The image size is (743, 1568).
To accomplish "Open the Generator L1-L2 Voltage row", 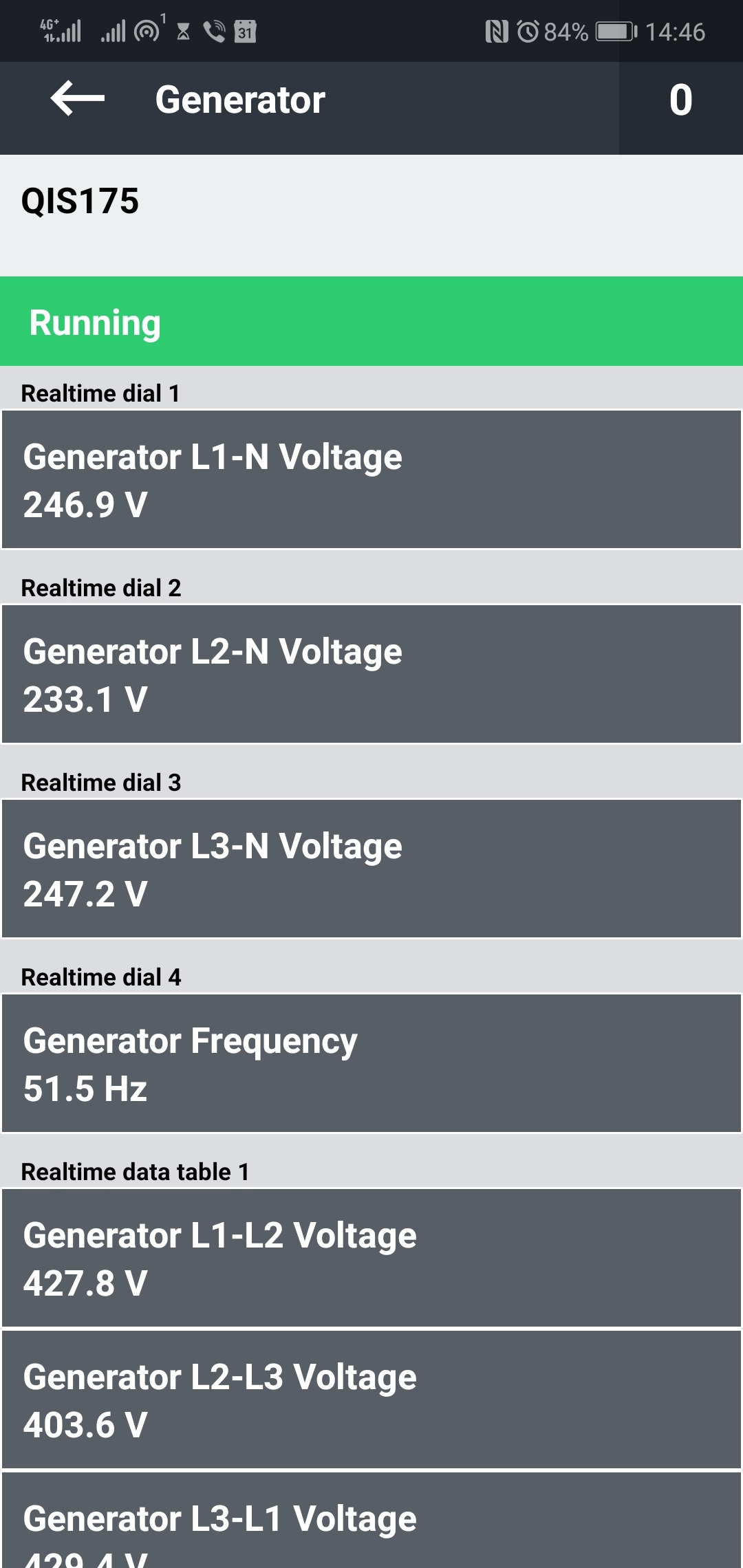I will pos(371,1258).
